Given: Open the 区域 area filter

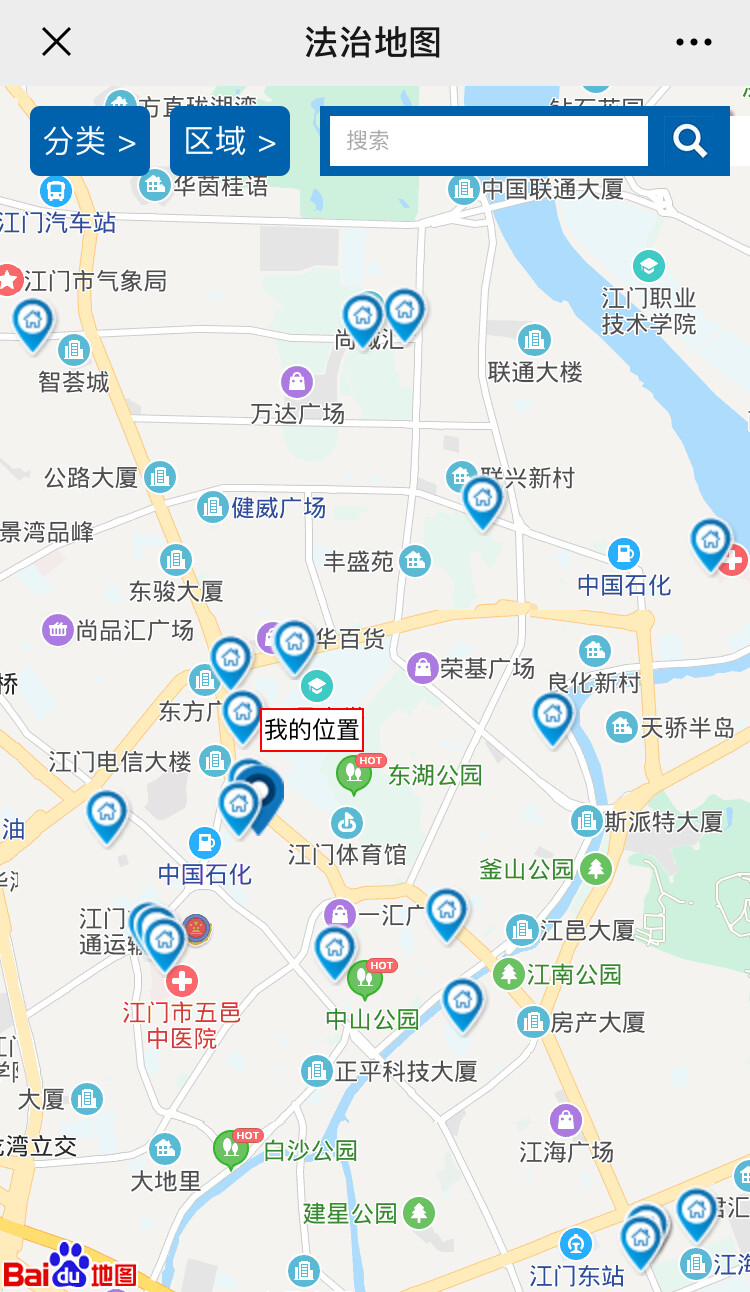Looking at the screenshot, I should [x=230, y=141].
